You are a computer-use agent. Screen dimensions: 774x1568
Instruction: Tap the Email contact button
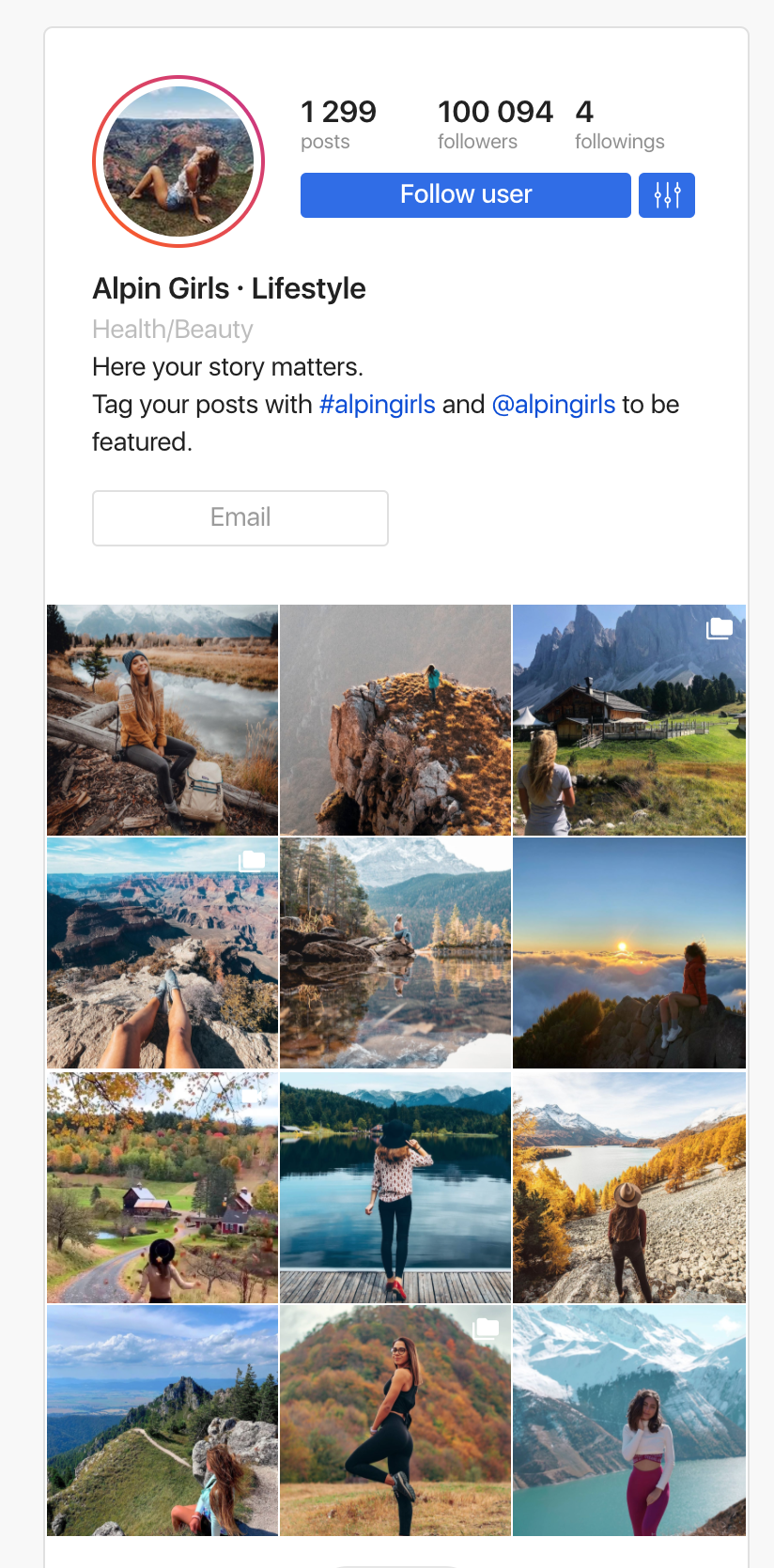coord(240,517)
